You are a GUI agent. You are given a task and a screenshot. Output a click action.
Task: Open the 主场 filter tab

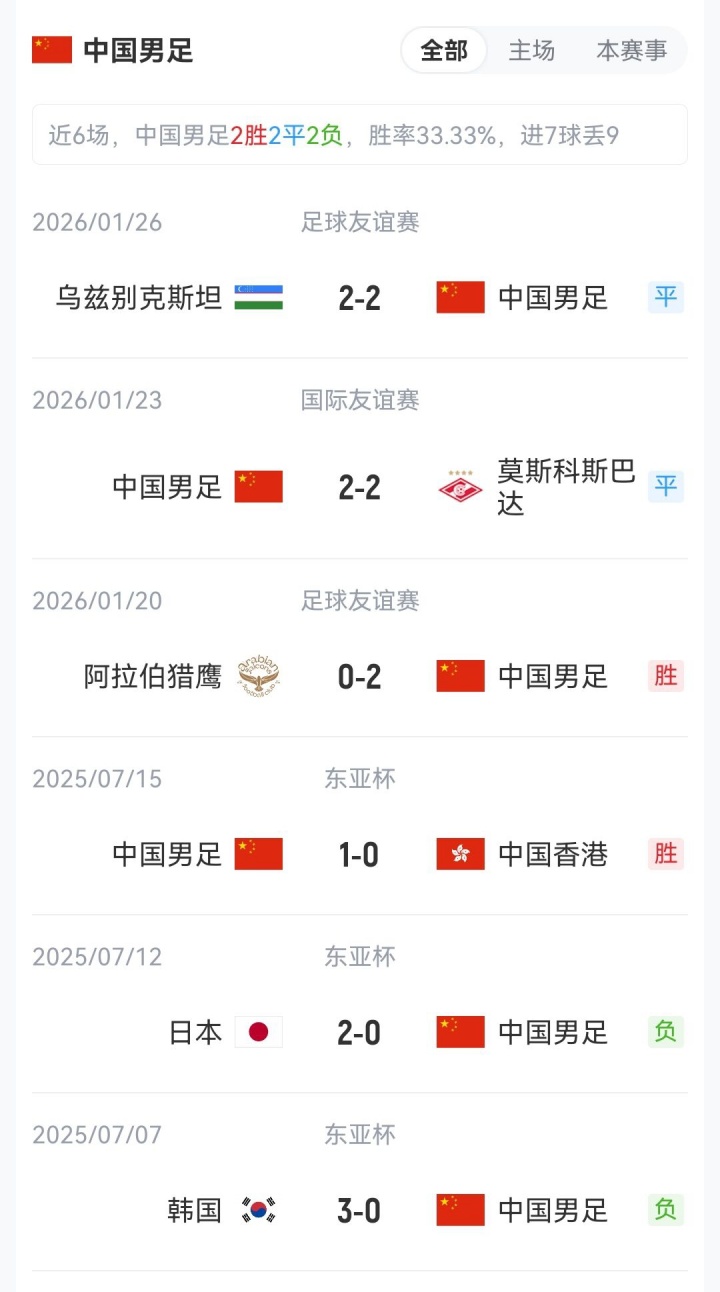coord(531,48)
